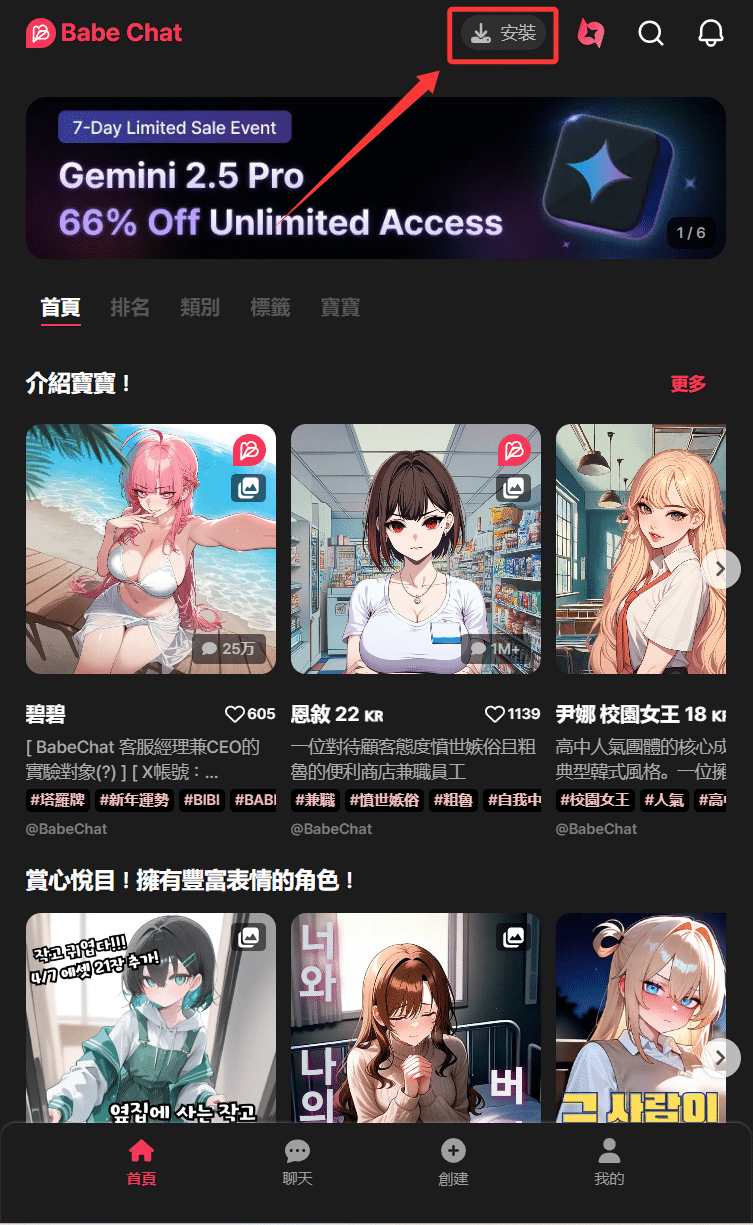Screen dimensions: 753x1225
Task: Open the pink swirl icon beside search
Action: coord(591,33)
